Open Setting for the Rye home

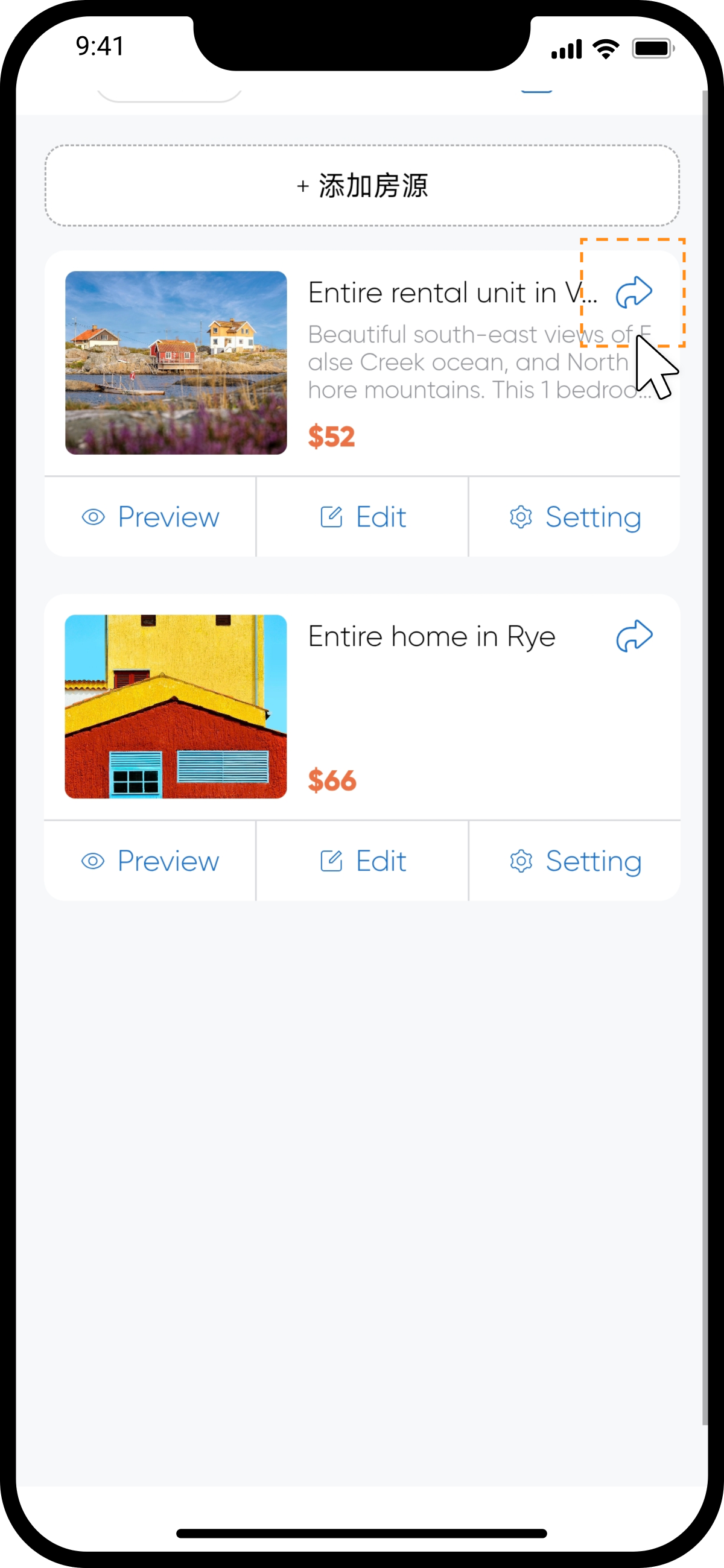point(574,861)
